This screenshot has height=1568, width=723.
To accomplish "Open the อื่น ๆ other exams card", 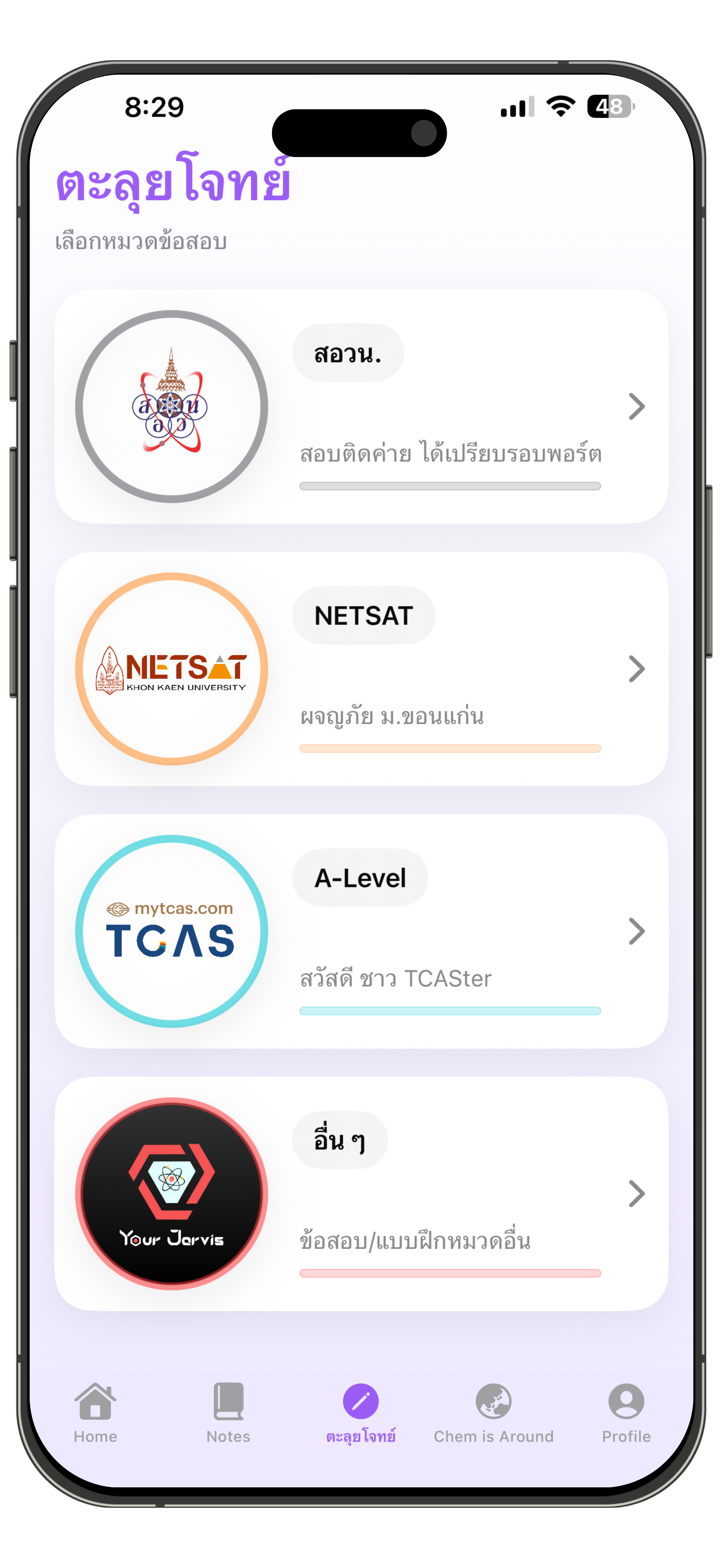I will [361, 1194].
